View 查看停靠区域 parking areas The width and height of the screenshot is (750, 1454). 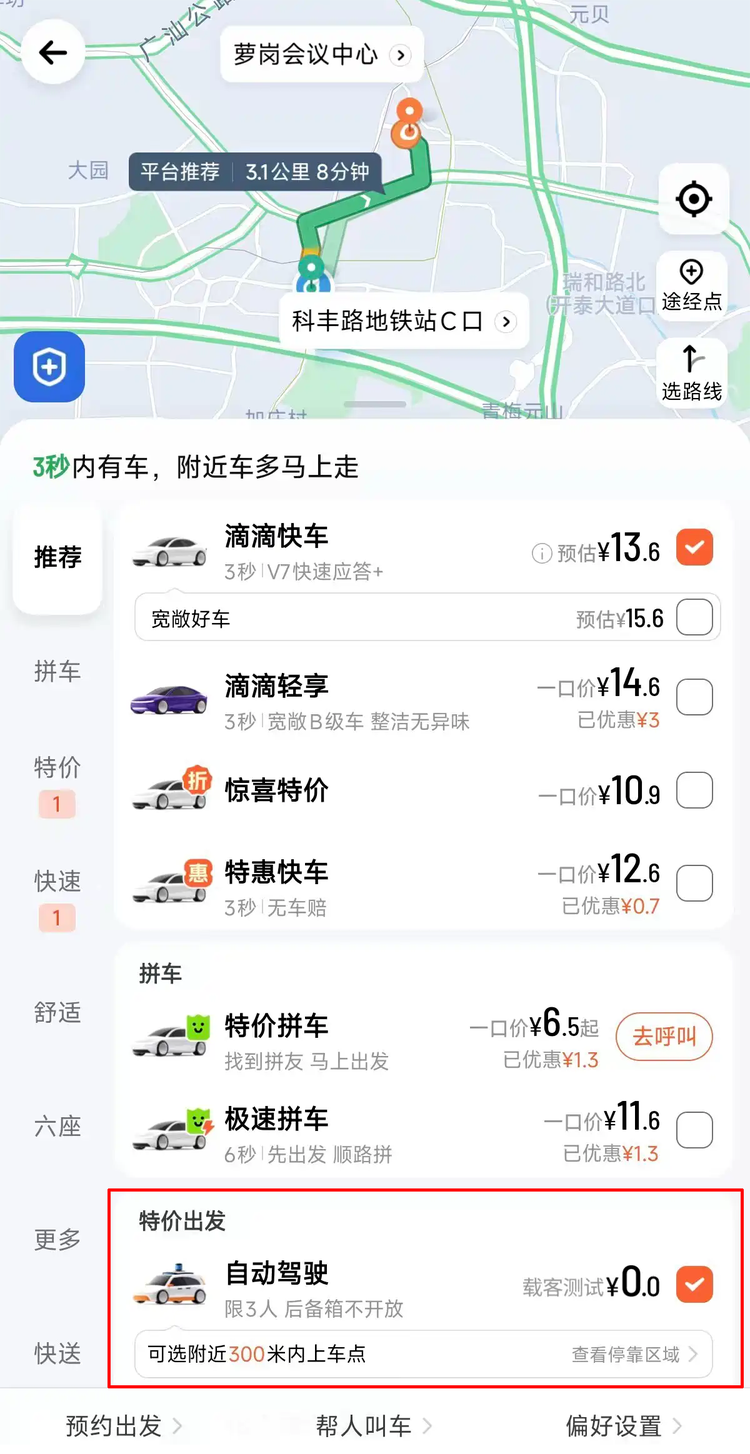(x=635, y=1355)
